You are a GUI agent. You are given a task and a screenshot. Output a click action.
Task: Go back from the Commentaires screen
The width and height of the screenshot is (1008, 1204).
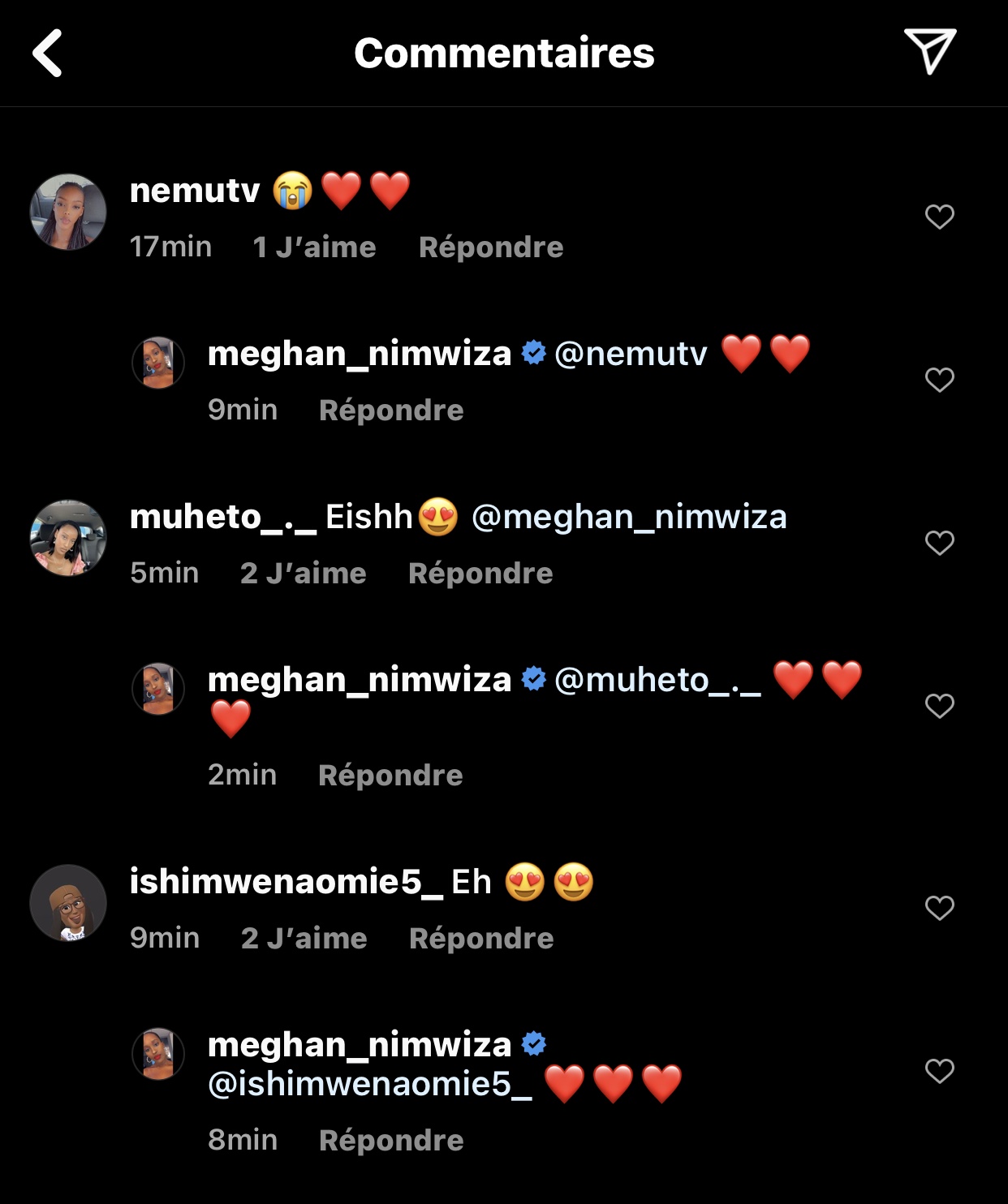(47, 53)
